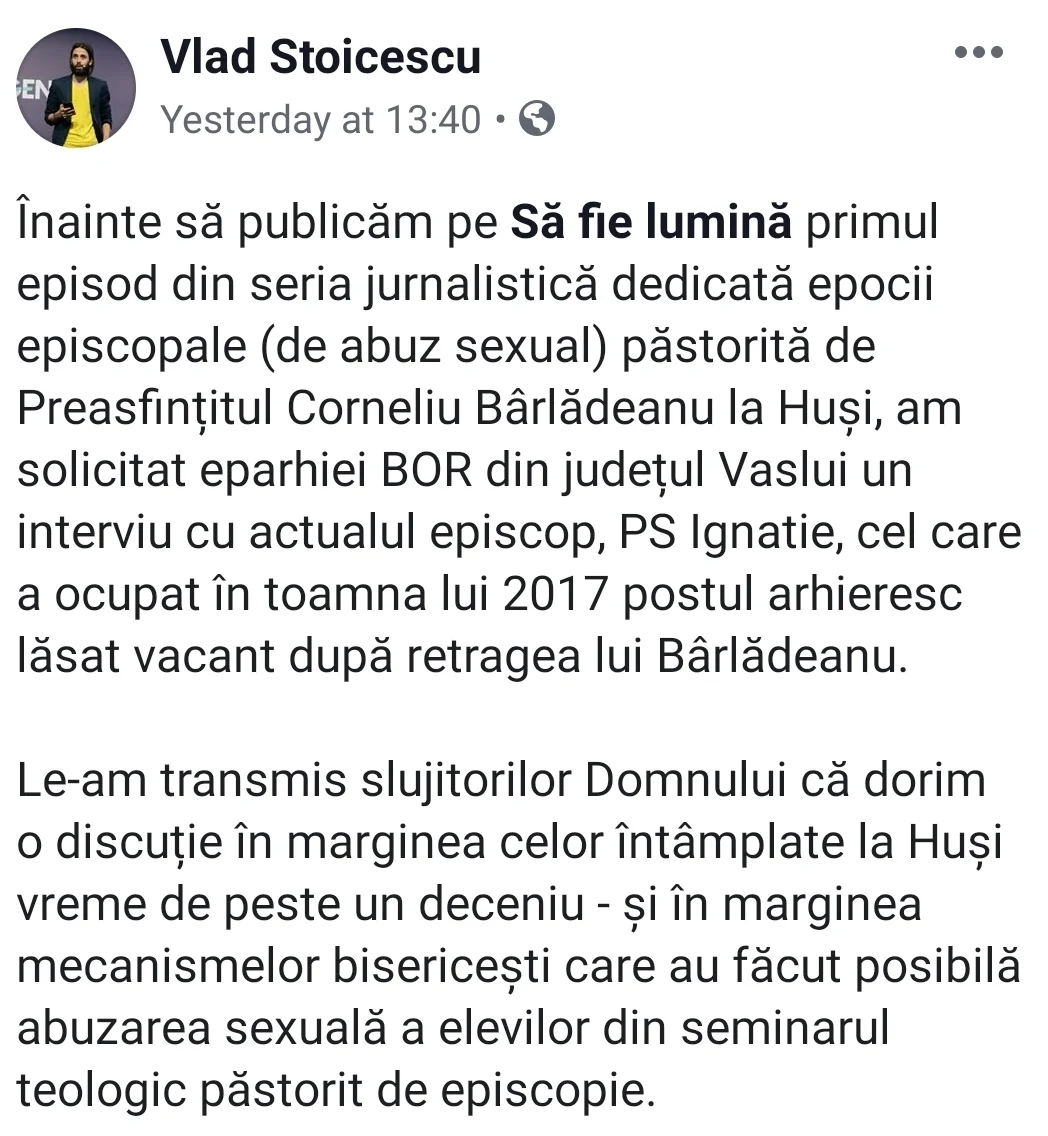
Task: Tap the Yesterday at 13:40 timestamp
Action: click(320, 121)
